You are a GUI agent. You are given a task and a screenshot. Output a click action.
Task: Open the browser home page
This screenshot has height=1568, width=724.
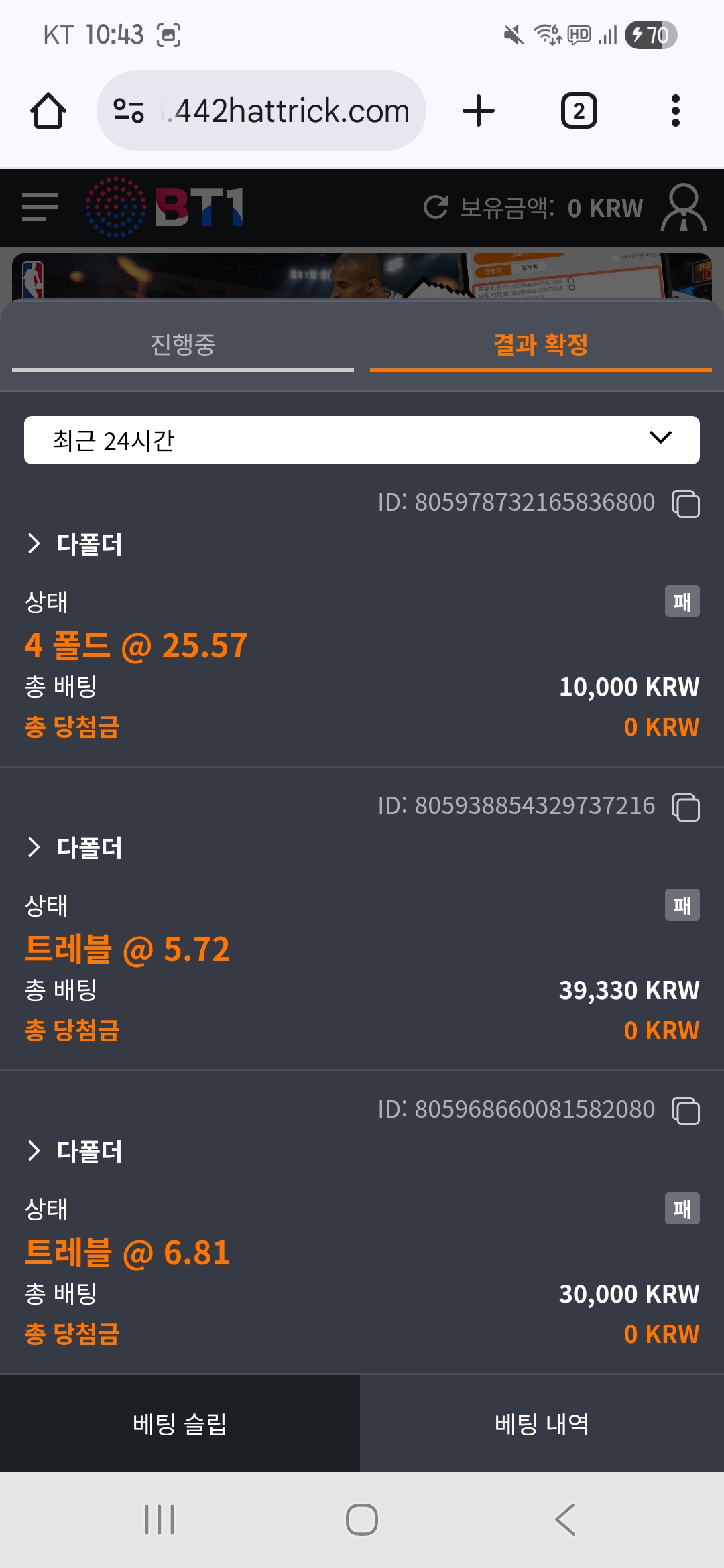click(48, 111)
